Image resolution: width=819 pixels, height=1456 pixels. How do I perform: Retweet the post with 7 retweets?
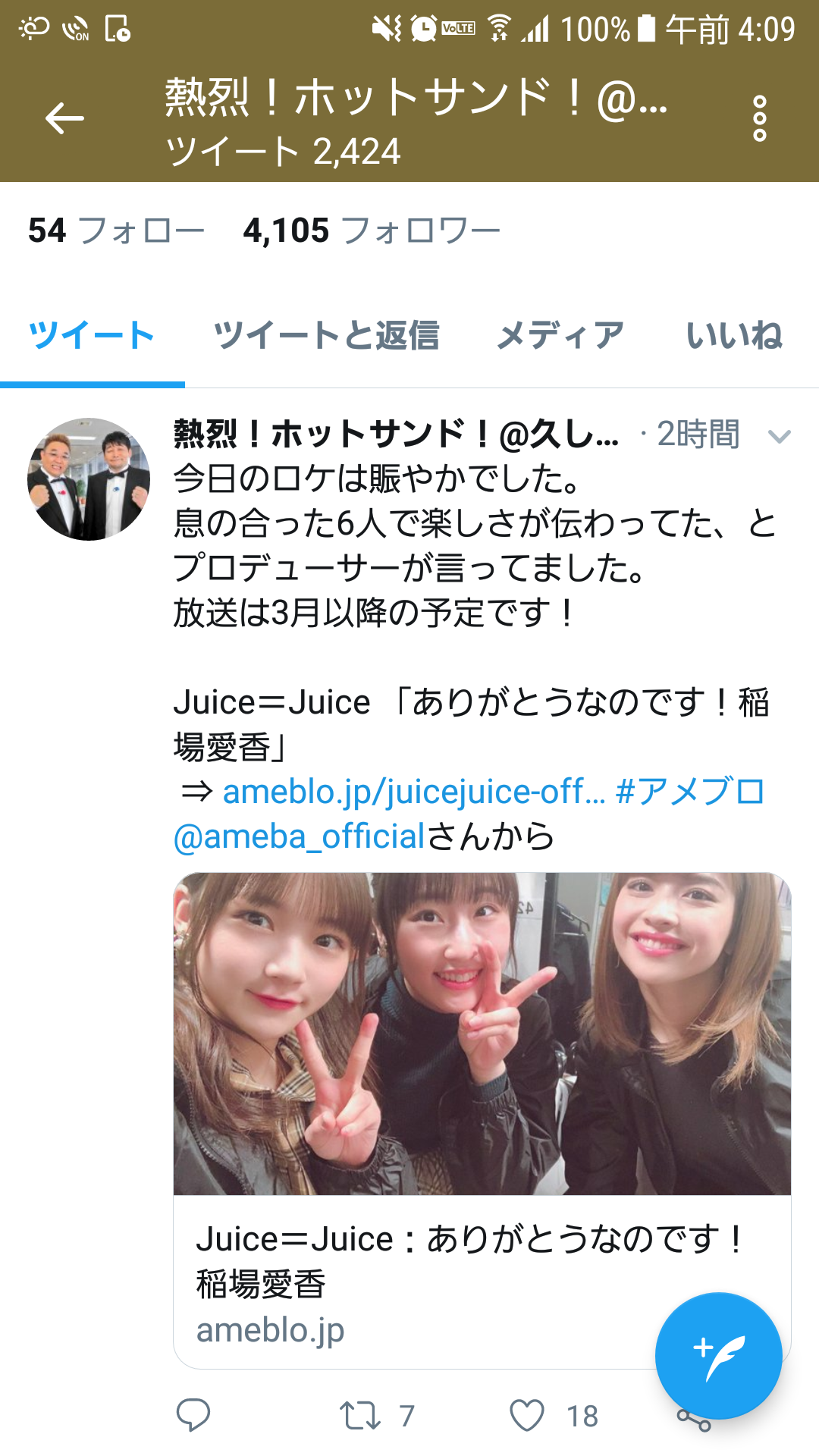[x=360, y=1415]
